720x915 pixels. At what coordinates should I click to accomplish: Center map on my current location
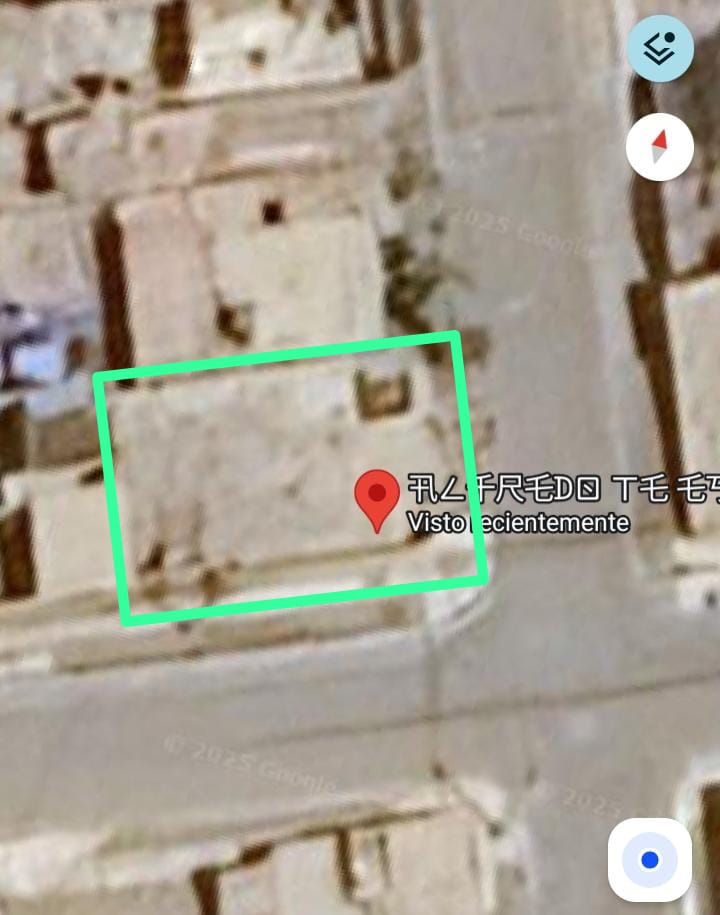click(650, 859)
